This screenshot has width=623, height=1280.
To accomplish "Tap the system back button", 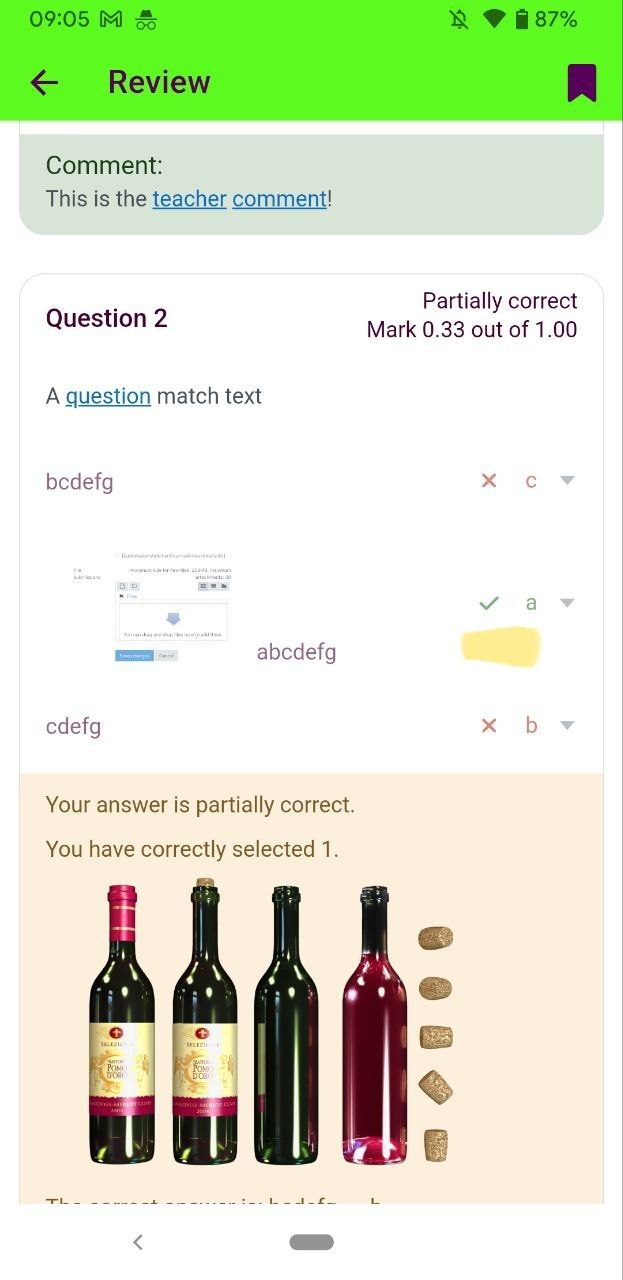I will coord(138,1242).
